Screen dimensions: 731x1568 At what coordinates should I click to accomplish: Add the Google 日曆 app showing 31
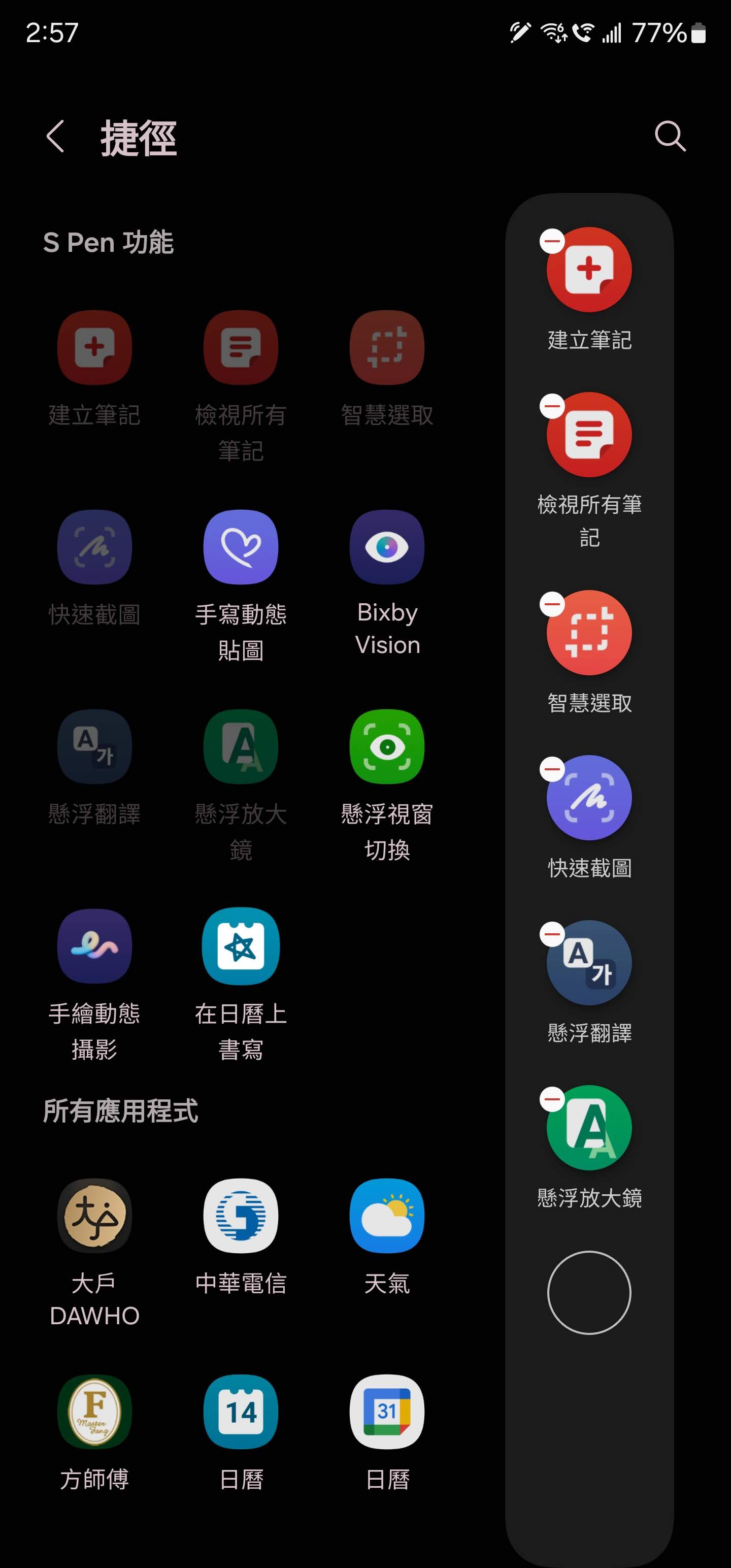coord(386,1412)
